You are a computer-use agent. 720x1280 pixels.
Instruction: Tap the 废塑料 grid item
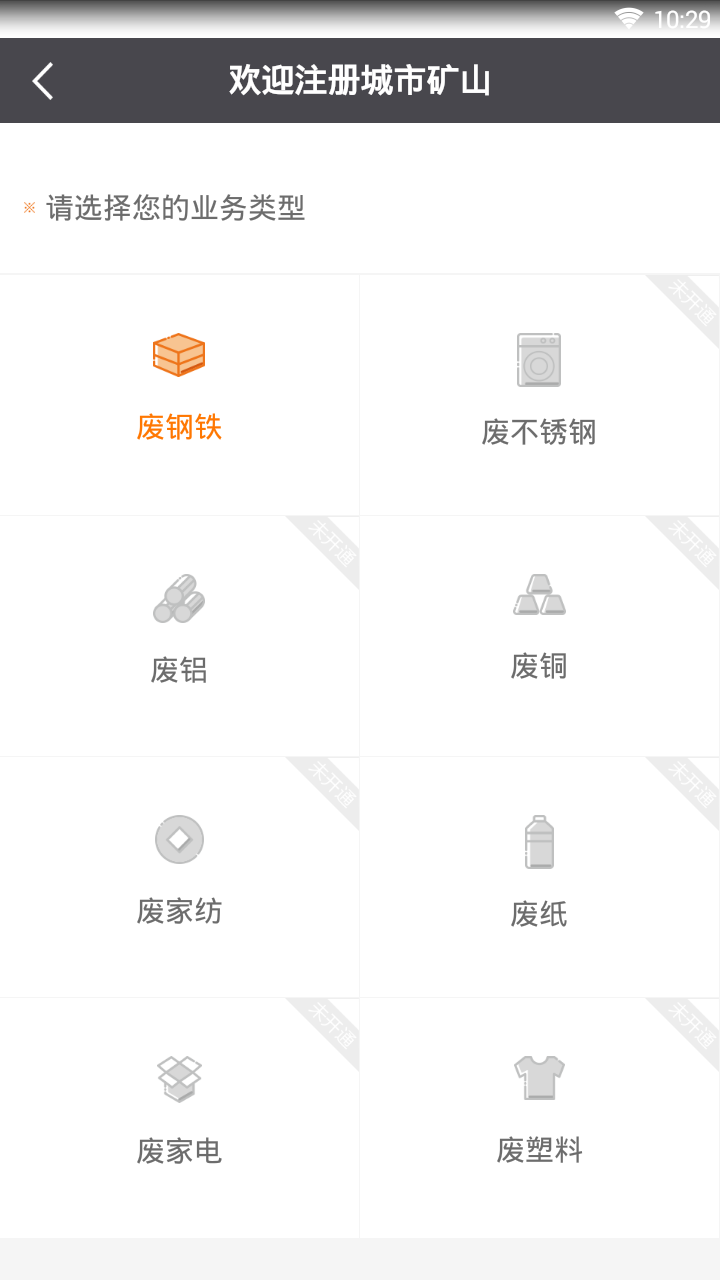coord(539,1117)
